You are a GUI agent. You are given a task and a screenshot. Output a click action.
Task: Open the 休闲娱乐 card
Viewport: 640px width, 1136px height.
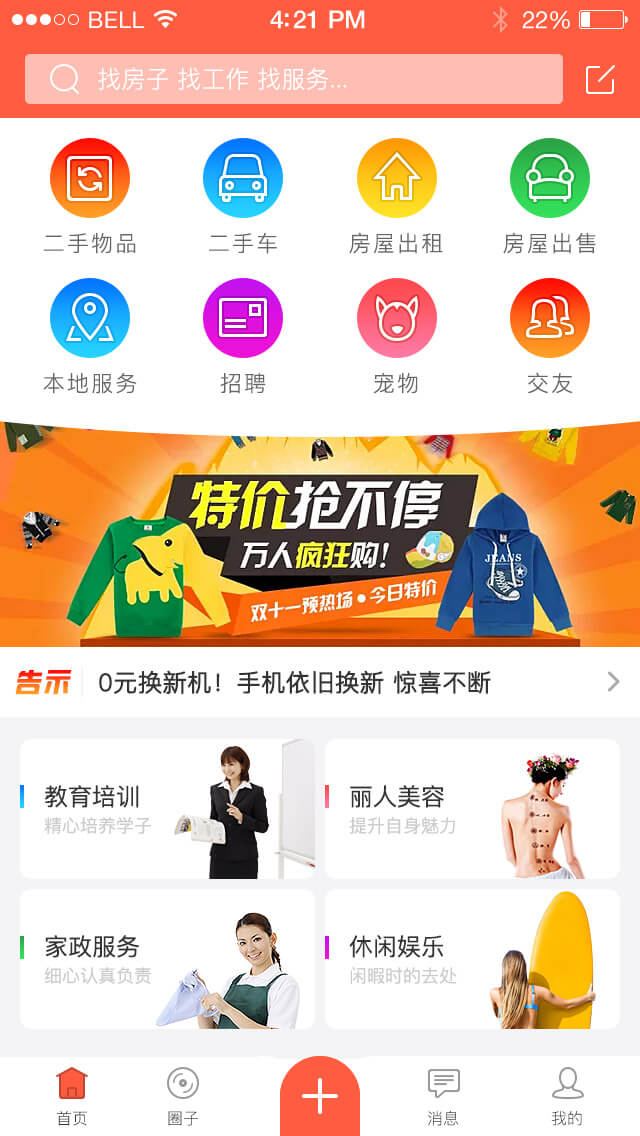(472, 959)
